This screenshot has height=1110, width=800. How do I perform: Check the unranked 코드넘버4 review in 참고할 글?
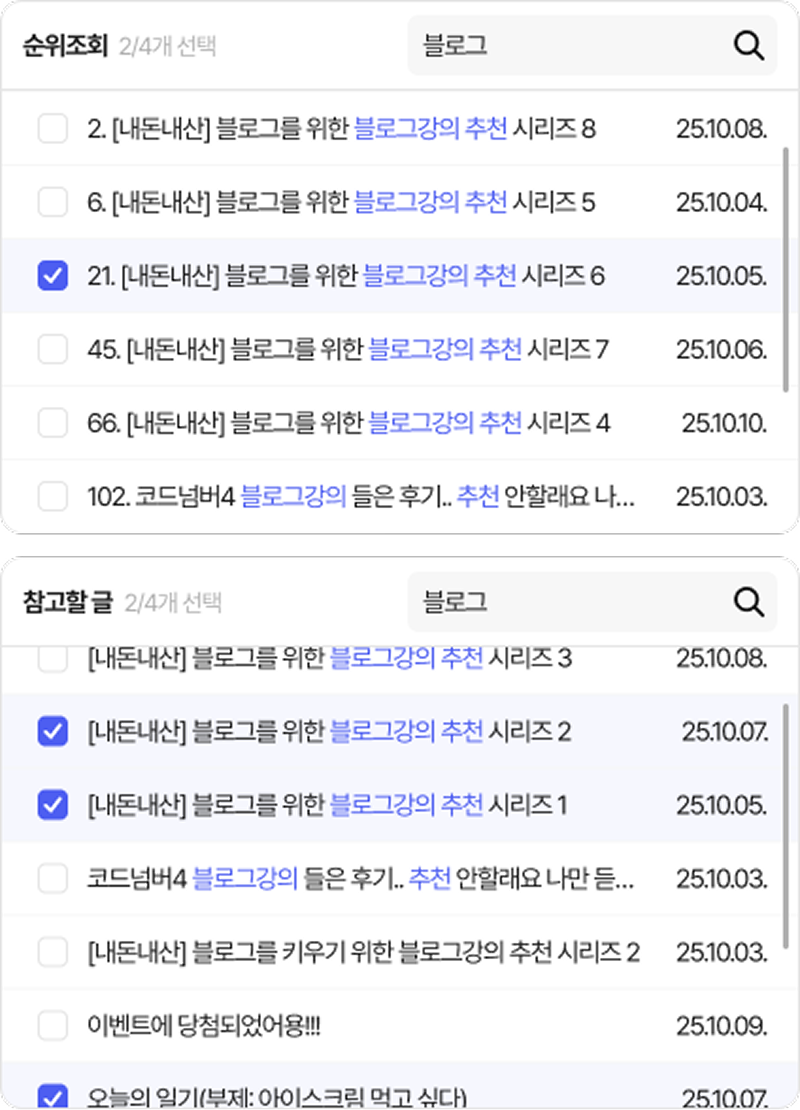pyautogui.click(x=52, y=879)
